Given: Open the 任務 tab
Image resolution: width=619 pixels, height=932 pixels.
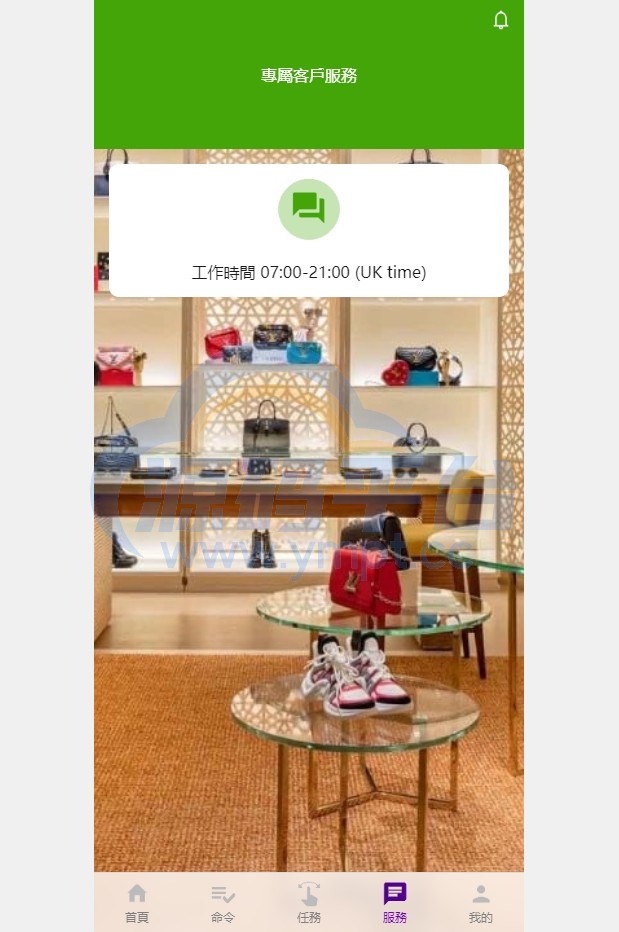Looking at the screenshot, I should (x=309, y=902).
